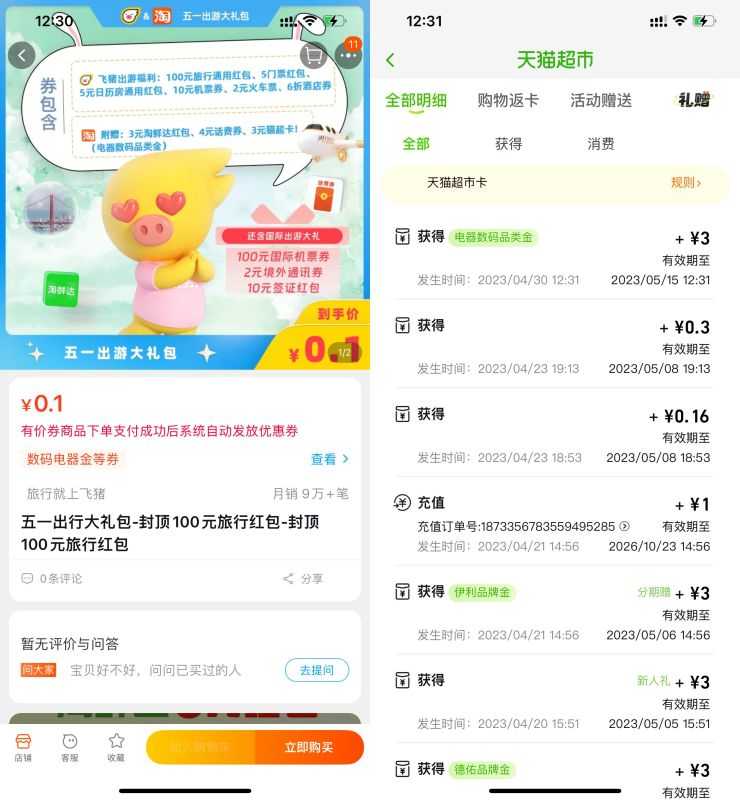
Task: Tap the 立即购买 purchase button
Action: (313, 747)
